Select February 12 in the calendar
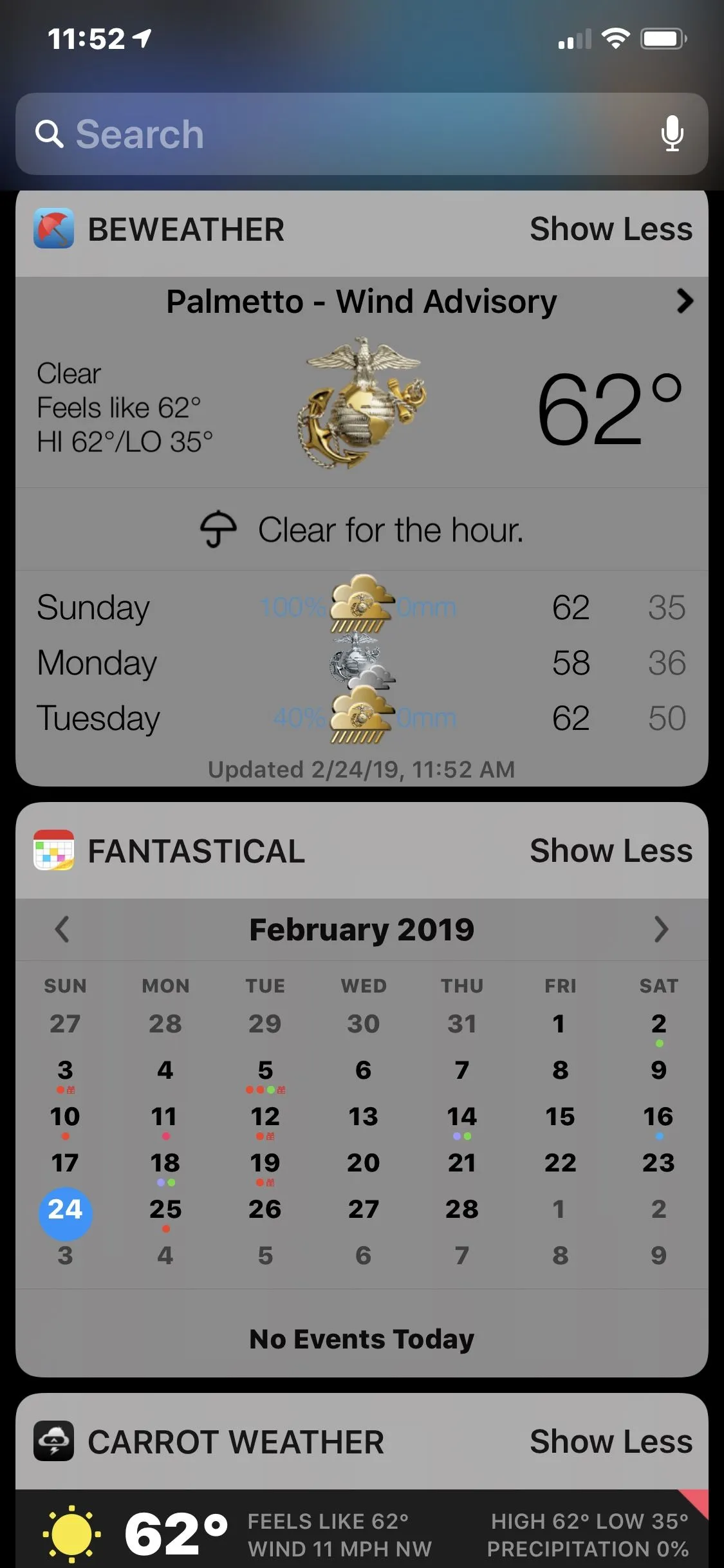Viewport: 724px width, 1568px height. 265,1117
